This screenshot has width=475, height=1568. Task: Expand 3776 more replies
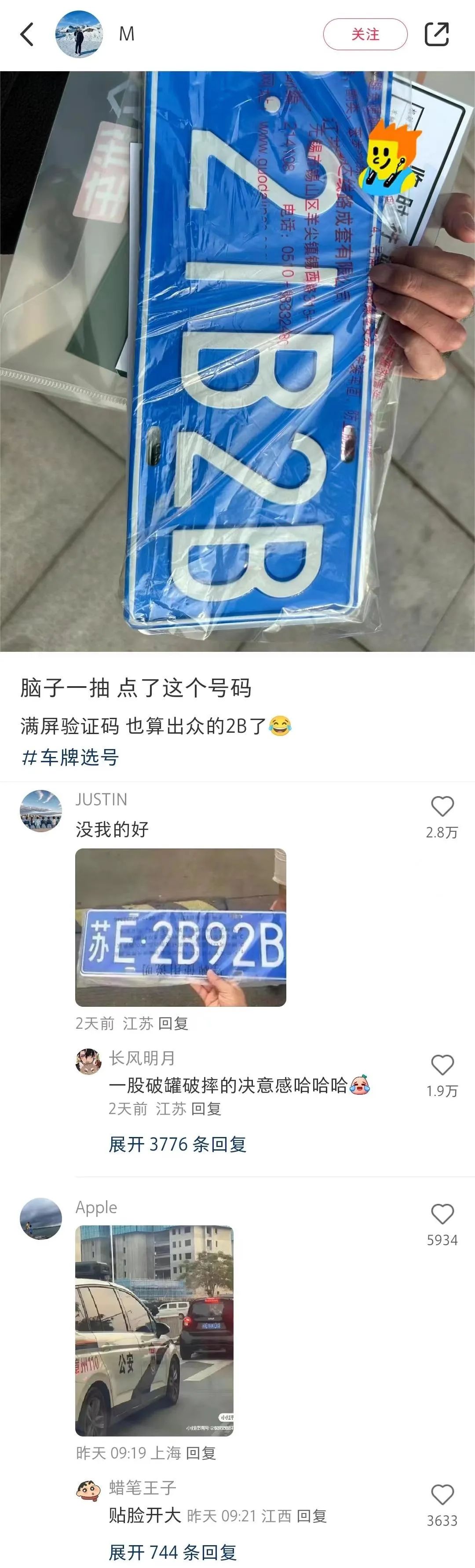(x=177, y=1144)
